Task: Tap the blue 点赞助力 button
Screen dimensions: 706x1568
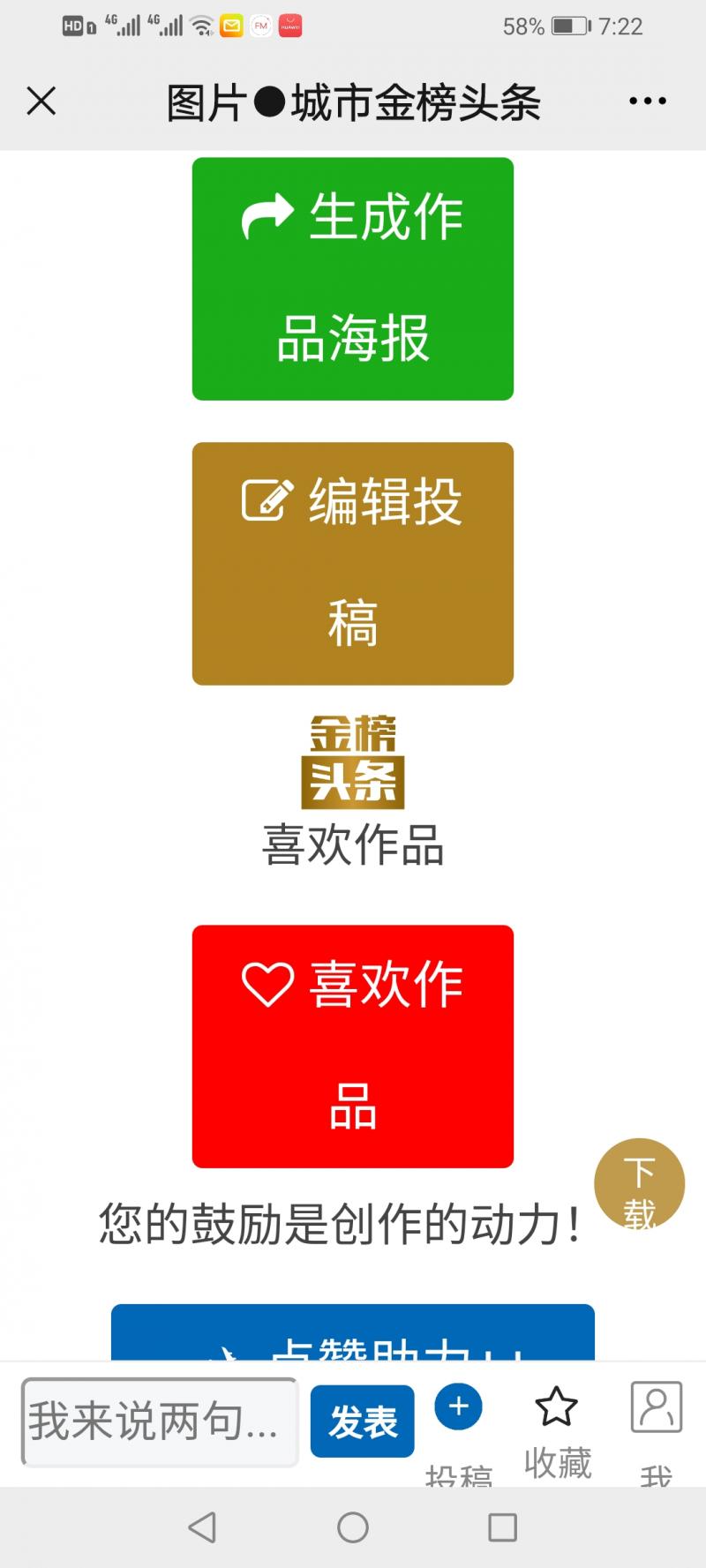Action: pyautogui.click(x=353, y=1332)
